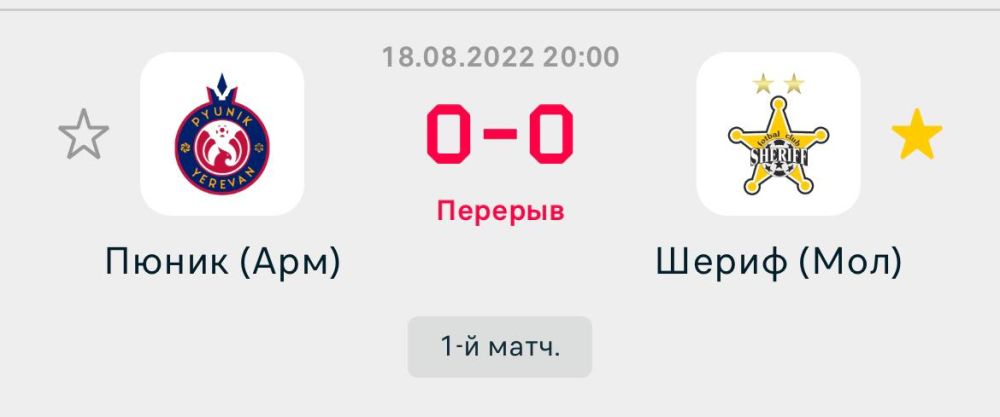Open the Шериф team page
Image resolution: width=1000 pixels, height=417 pixels.
pyautogui.click(x=778, y=134)
